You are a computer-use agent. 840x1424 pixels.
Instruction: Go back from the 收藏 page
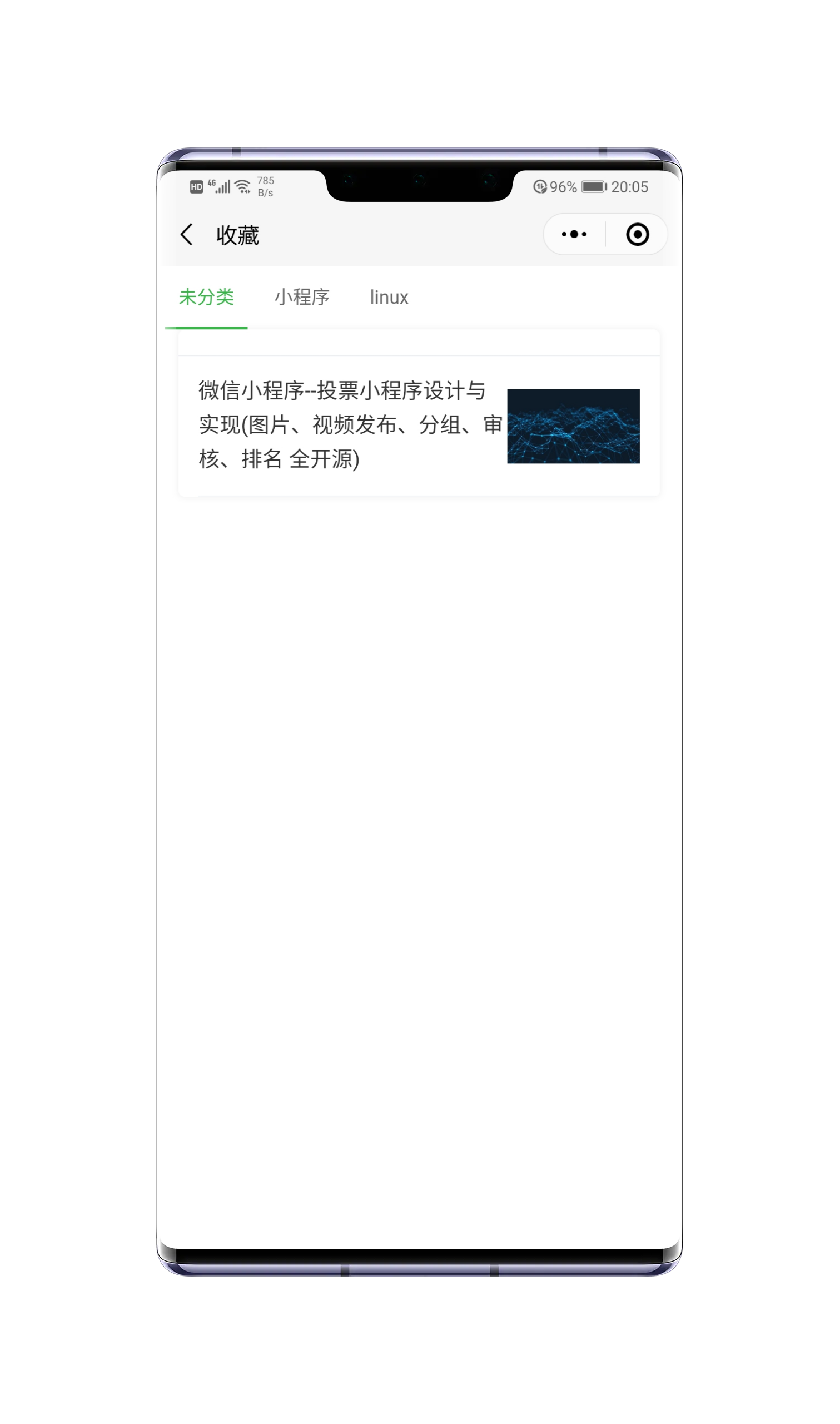coord(187,234)
